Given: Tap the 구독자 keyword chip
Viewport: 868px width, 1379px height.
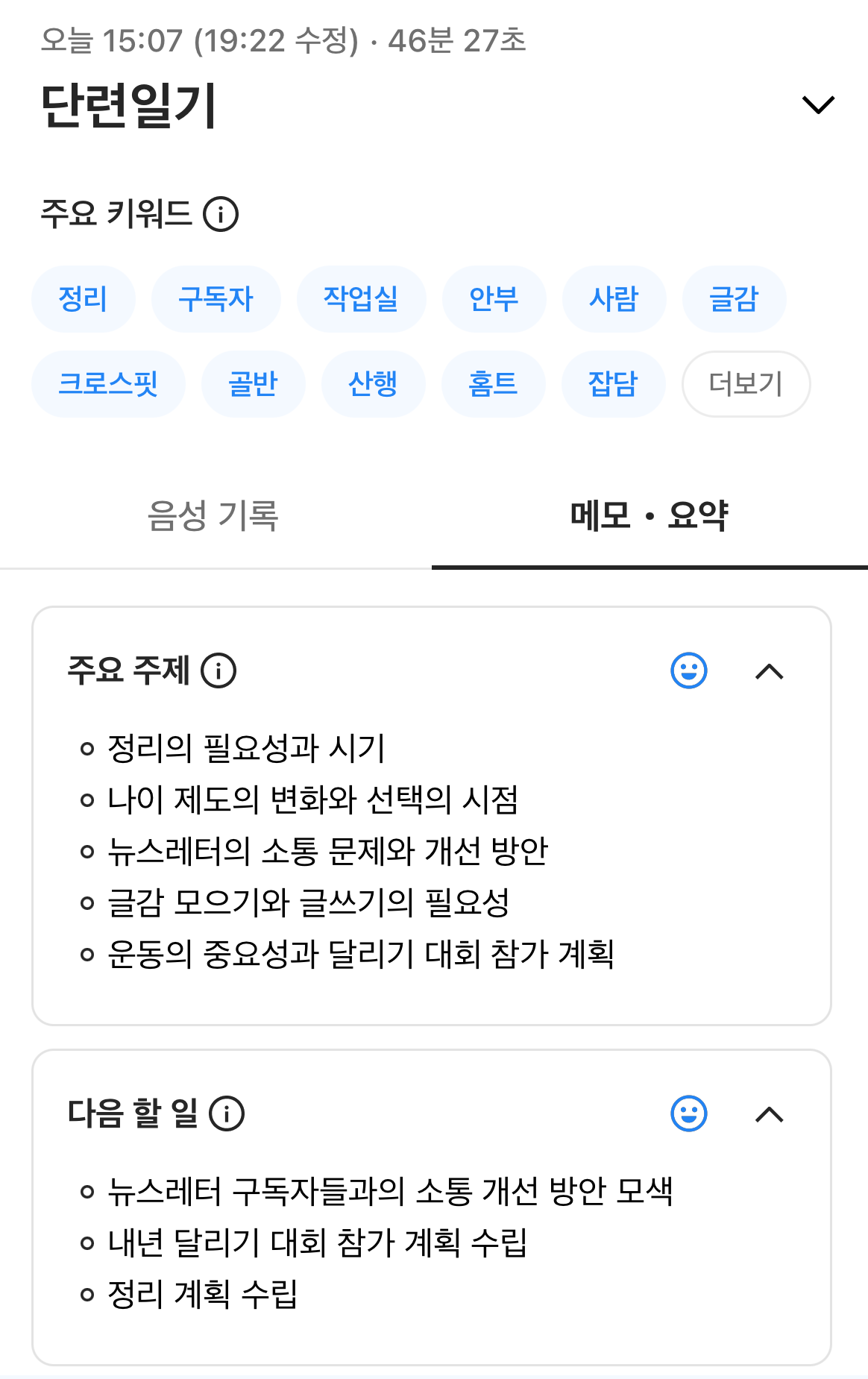Looking at the screenshot, I should click(216, 299).
